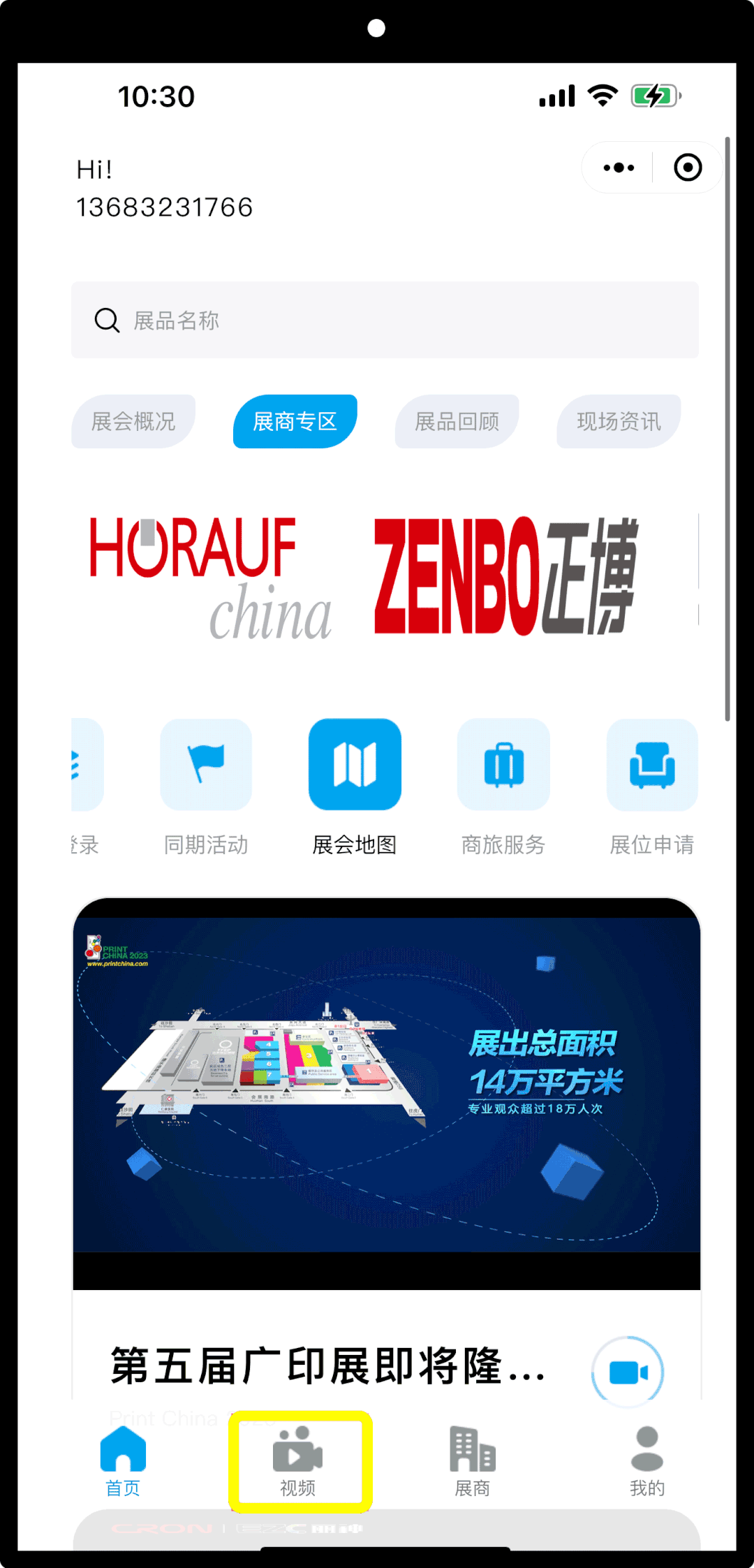Open the 展会地图 map shortcut
The height and width of the screenshot is (1568, 754).
355,766
